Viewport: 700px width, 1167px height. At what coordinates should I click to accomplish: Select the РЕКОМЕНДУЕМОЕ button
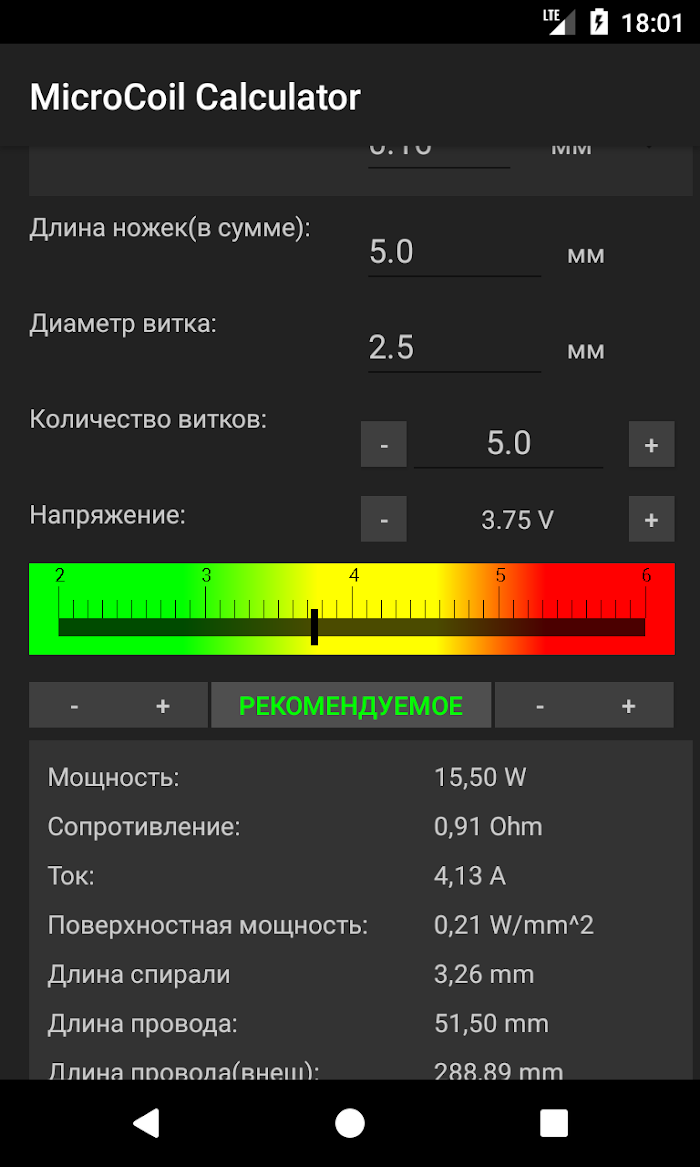[351, 705]
